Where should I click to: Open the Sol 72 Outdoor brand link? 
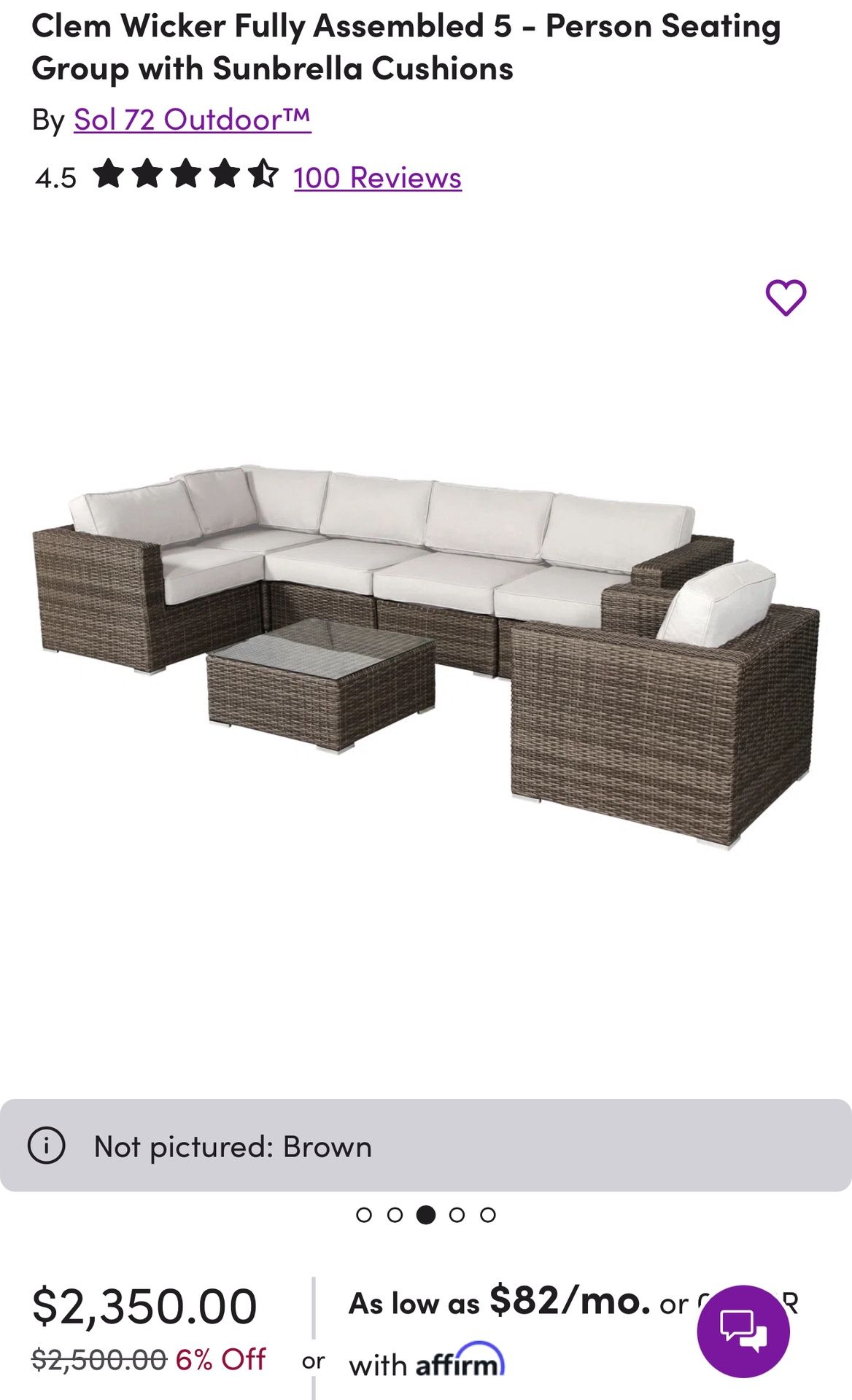pos(193,120)
